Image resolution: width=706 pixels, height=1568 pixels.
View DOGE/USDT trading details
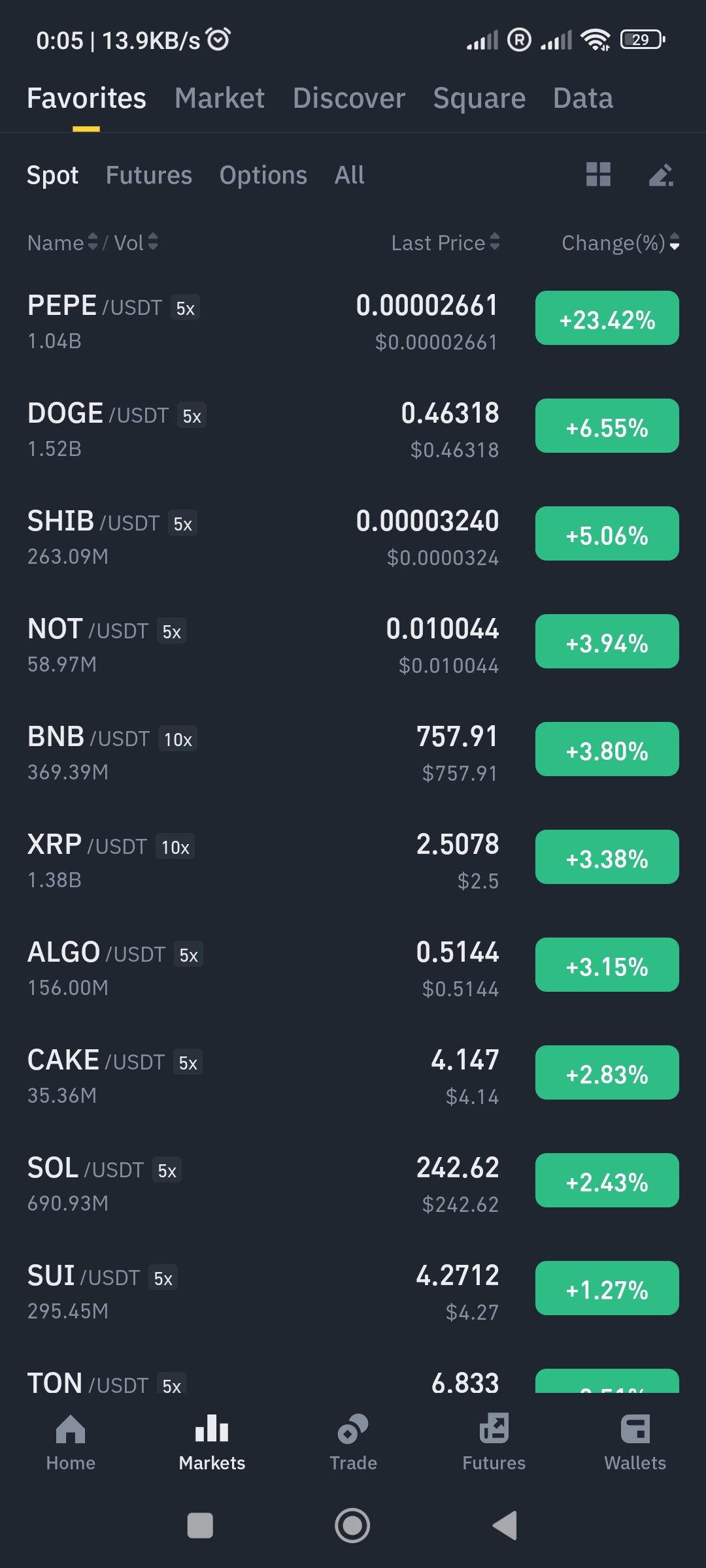[261, 429]
